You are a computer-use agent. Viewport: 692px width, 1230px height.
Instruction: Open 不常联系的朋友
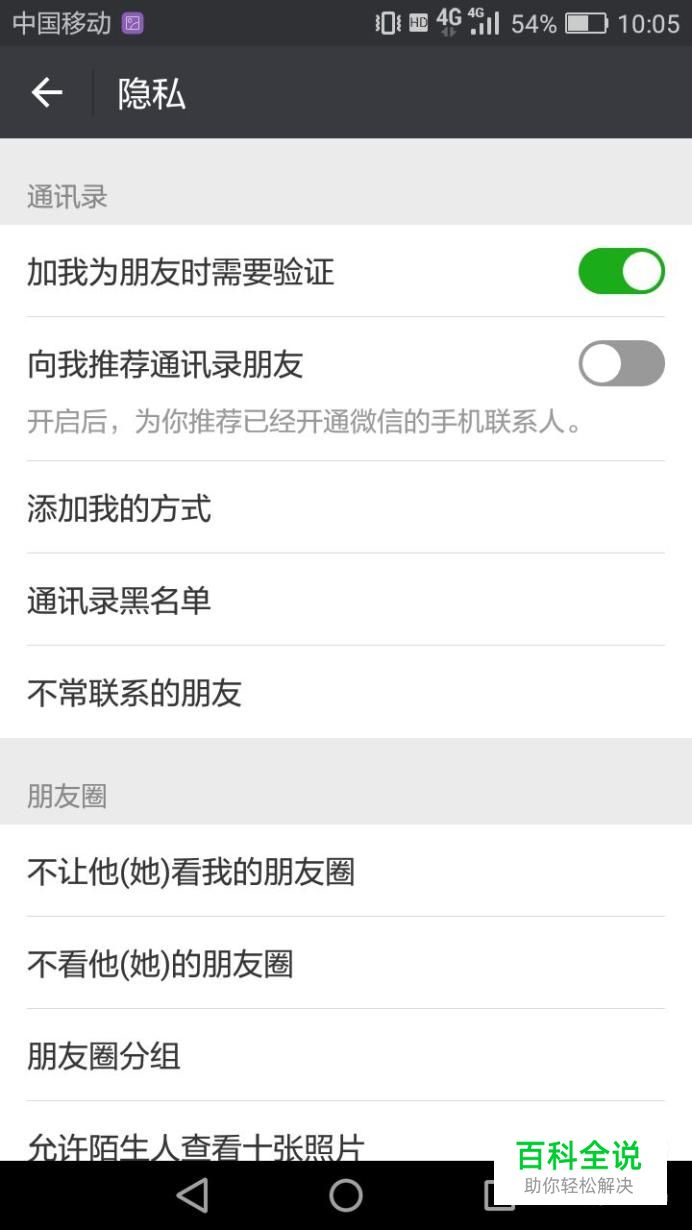(x=346, y=692)
